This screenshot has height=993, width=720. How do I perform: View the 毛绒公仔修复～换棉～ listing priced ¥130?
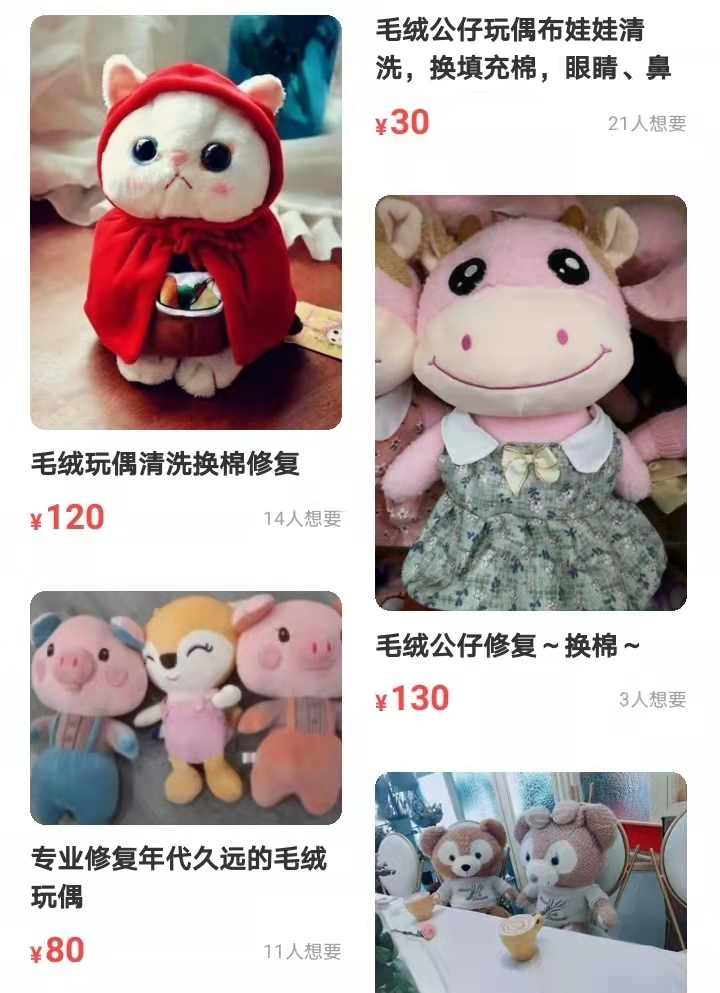click(530, 402)
